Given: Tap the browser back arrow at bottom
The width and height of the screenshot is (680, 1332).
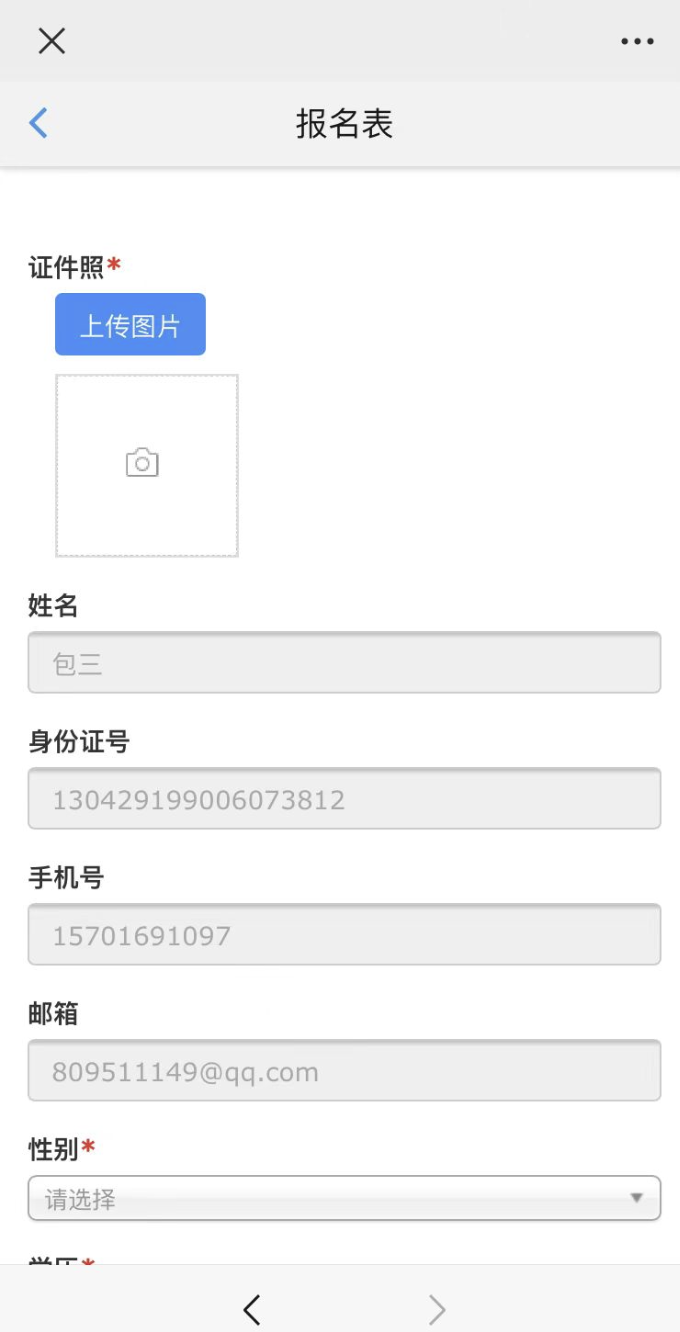Looking at the screenshot, I should point(252,1309).
